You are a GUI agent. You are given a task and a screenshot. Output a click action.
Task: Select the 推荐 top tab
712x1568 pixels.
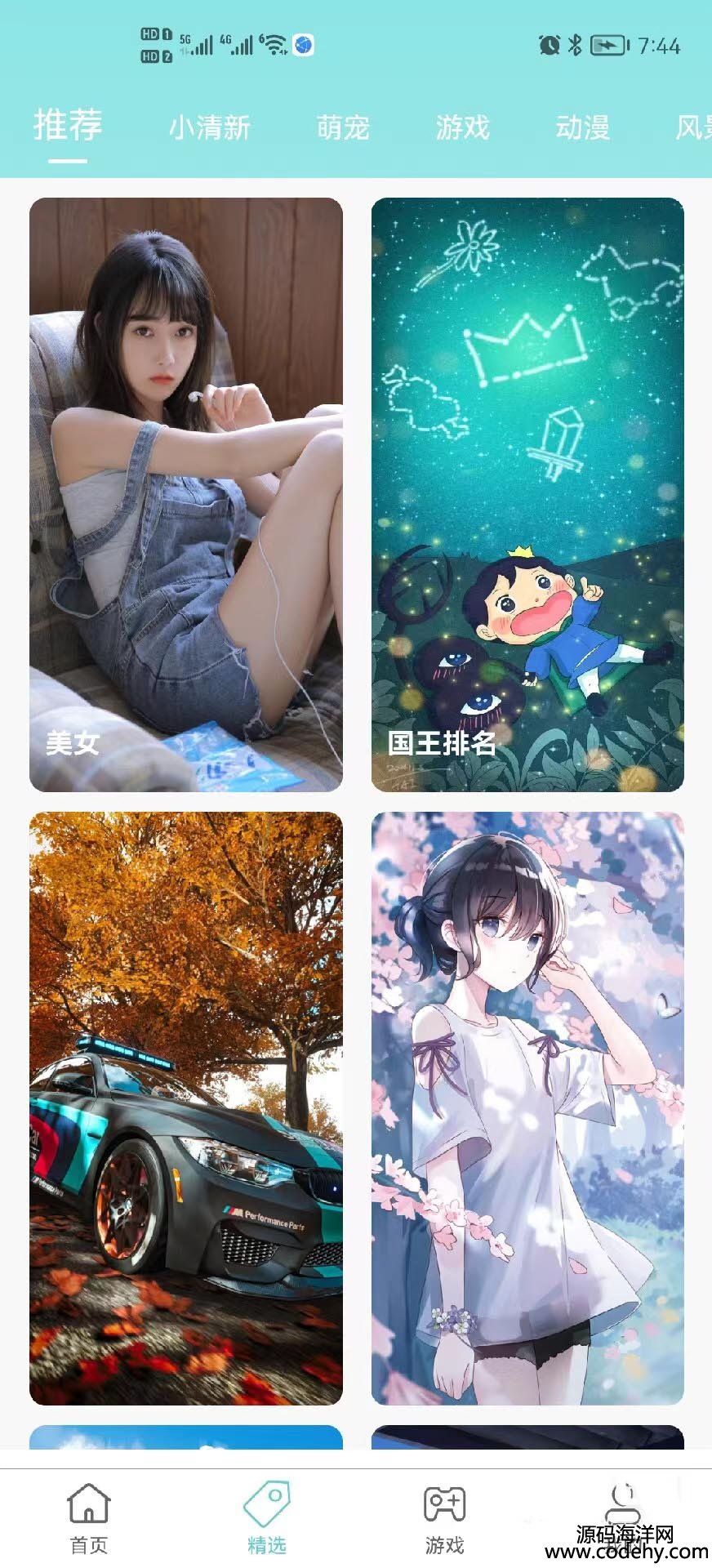coord(68,126)
